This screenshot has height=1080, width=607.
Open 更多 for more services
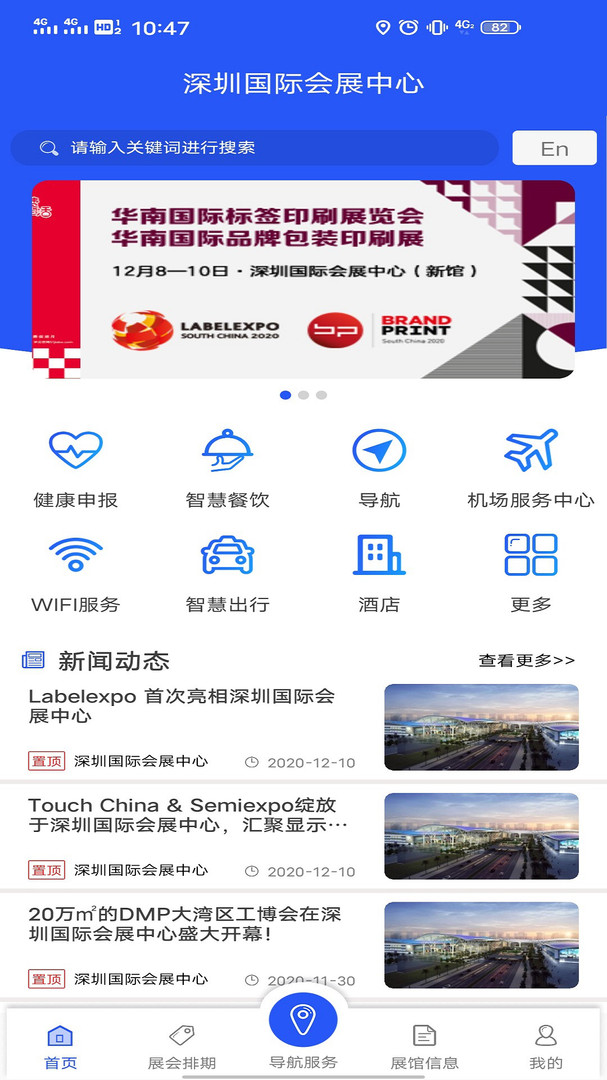coord(531,573)
